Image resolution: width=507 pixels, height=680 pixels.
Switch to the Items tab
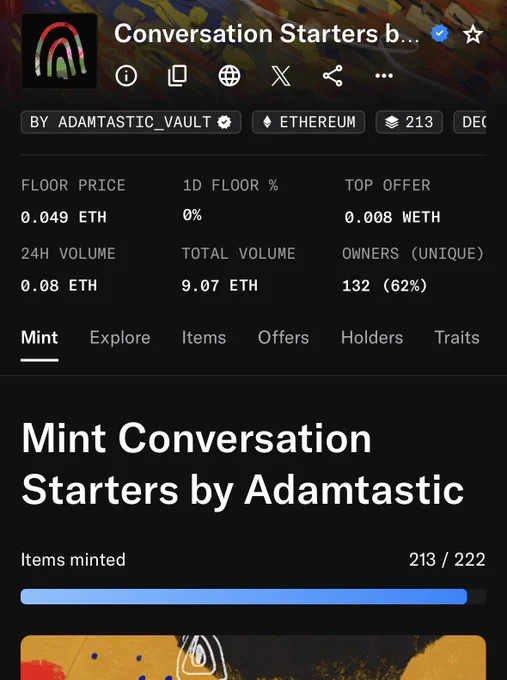[x=204, y=338]
